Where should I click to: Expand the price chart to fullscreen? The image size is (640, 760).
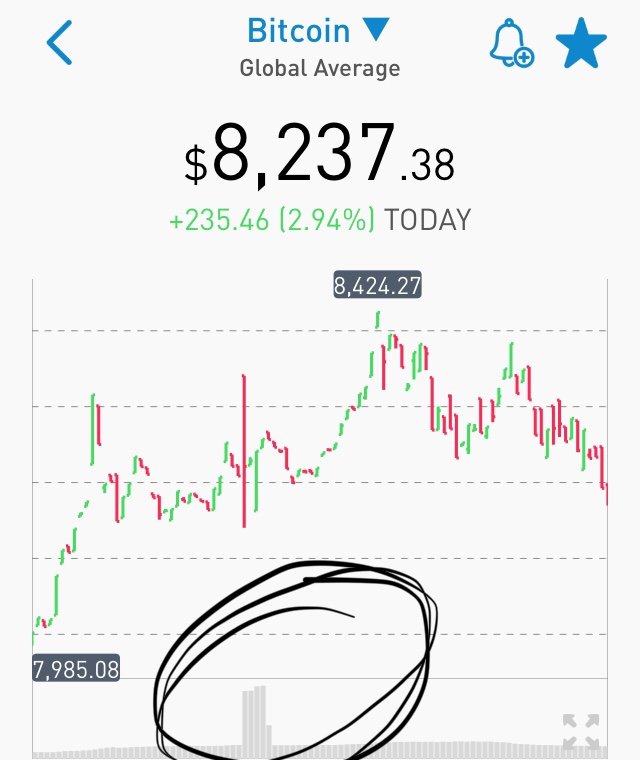coord(581,731)
